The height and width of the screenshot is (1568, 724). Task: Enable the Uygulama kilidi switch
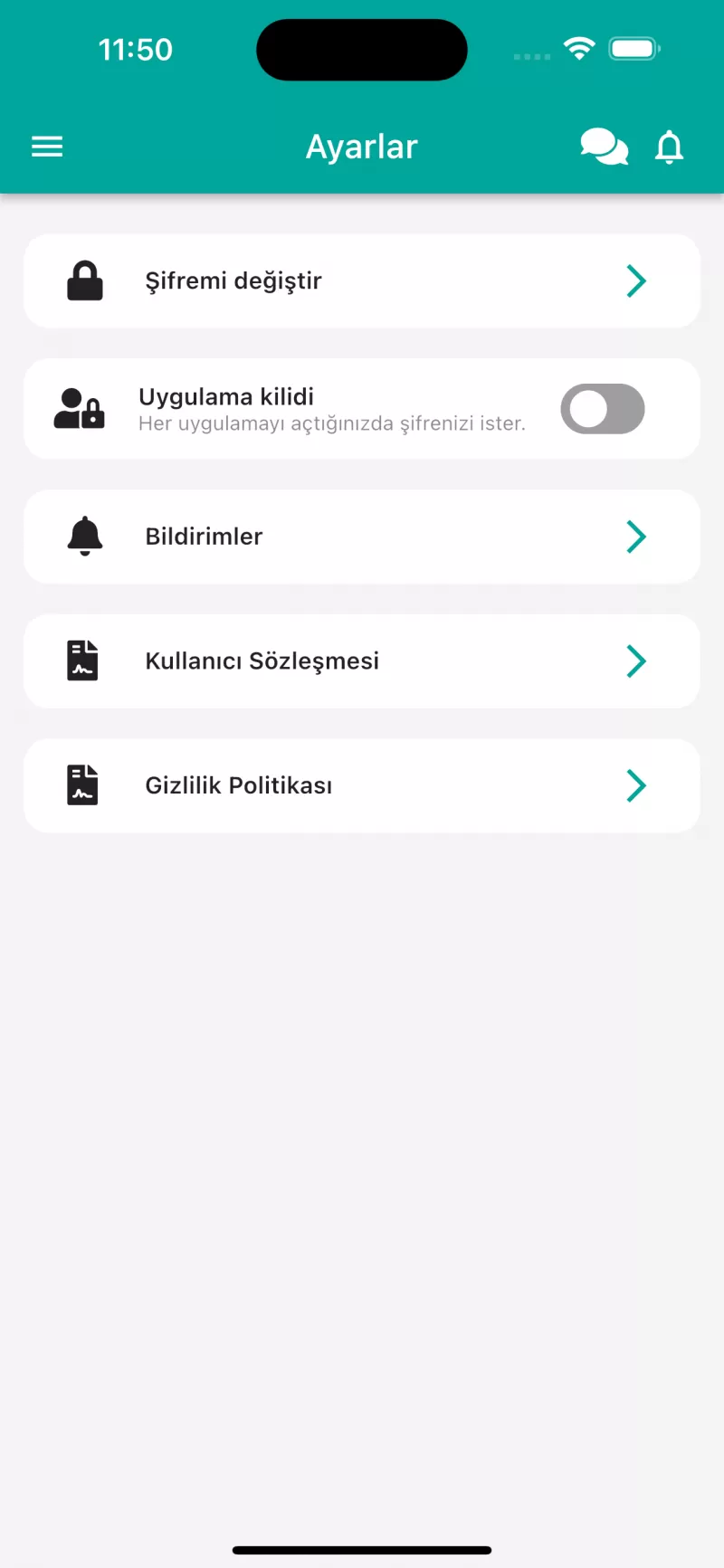603,409
